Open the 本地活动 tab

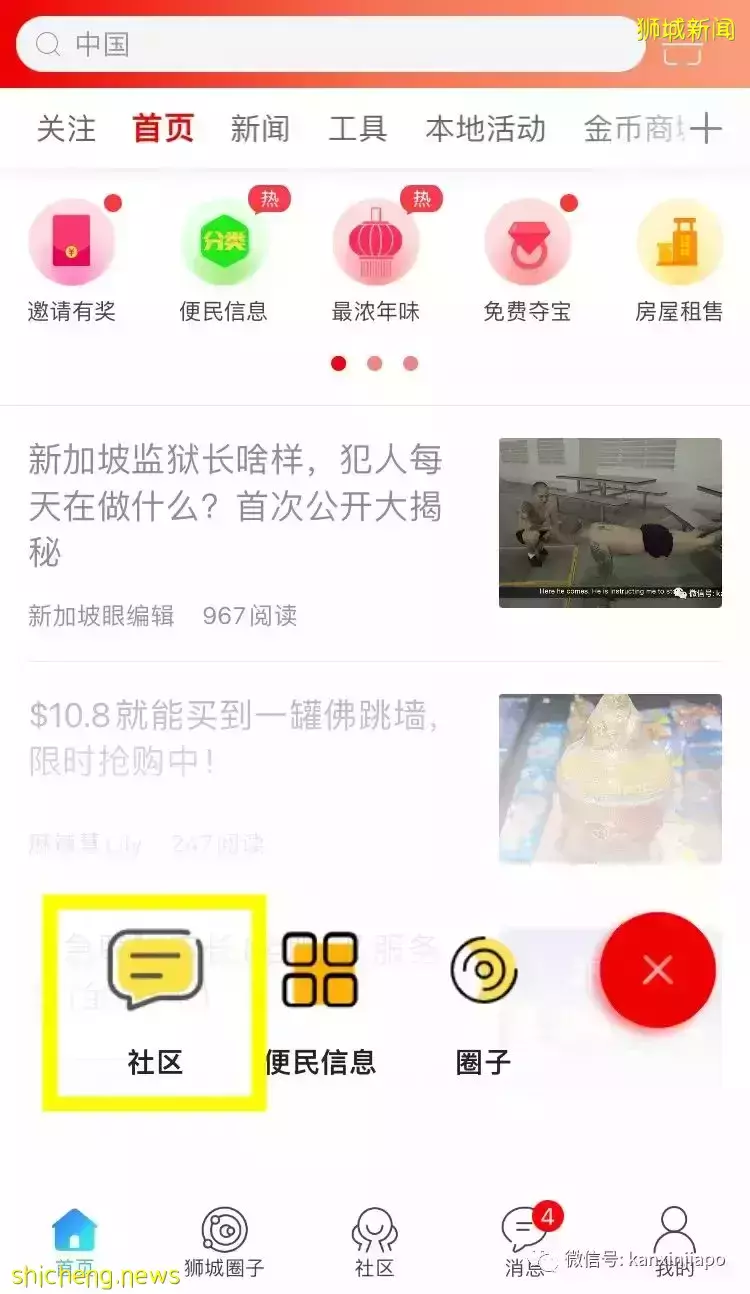[x=485, y=129]
